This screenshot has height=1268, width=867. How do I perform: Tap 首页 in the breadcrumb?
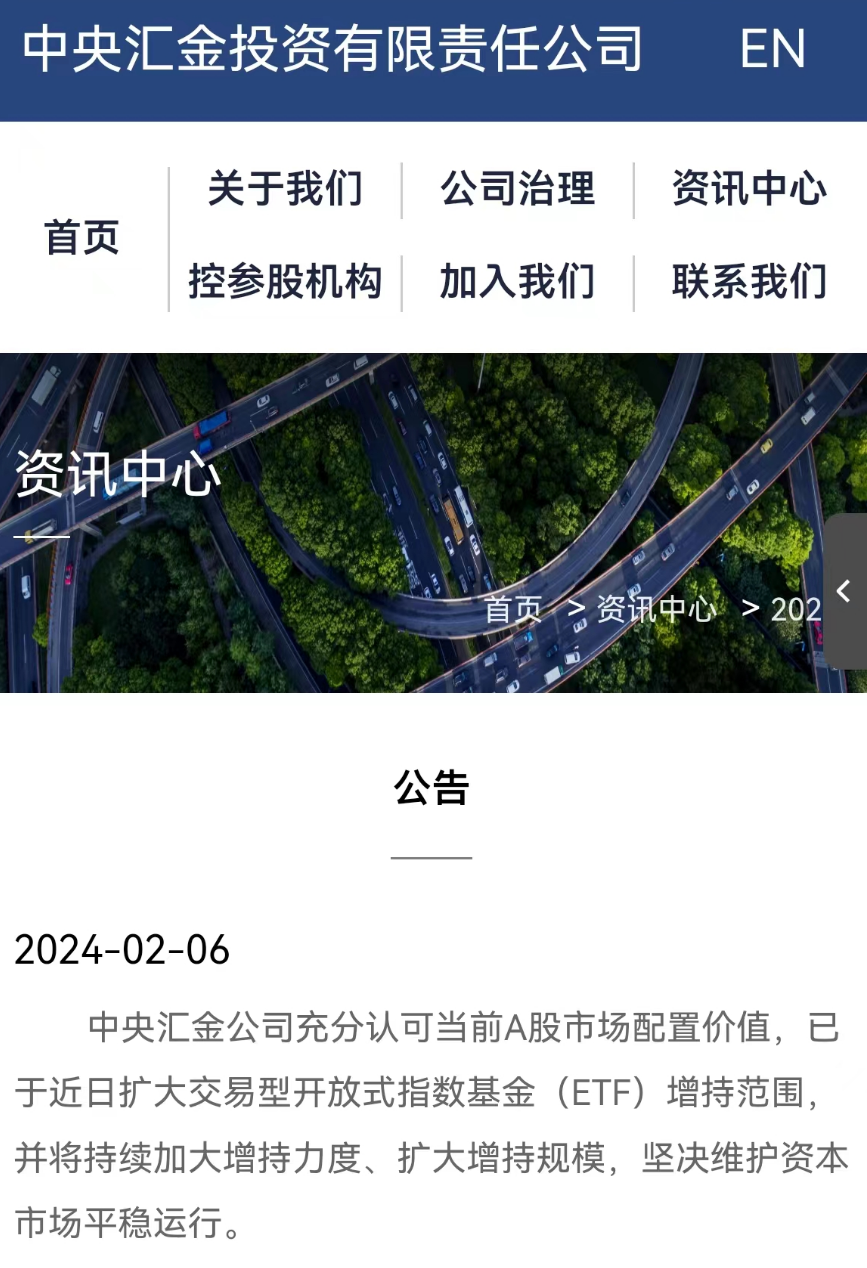click(x=513, y=609)
